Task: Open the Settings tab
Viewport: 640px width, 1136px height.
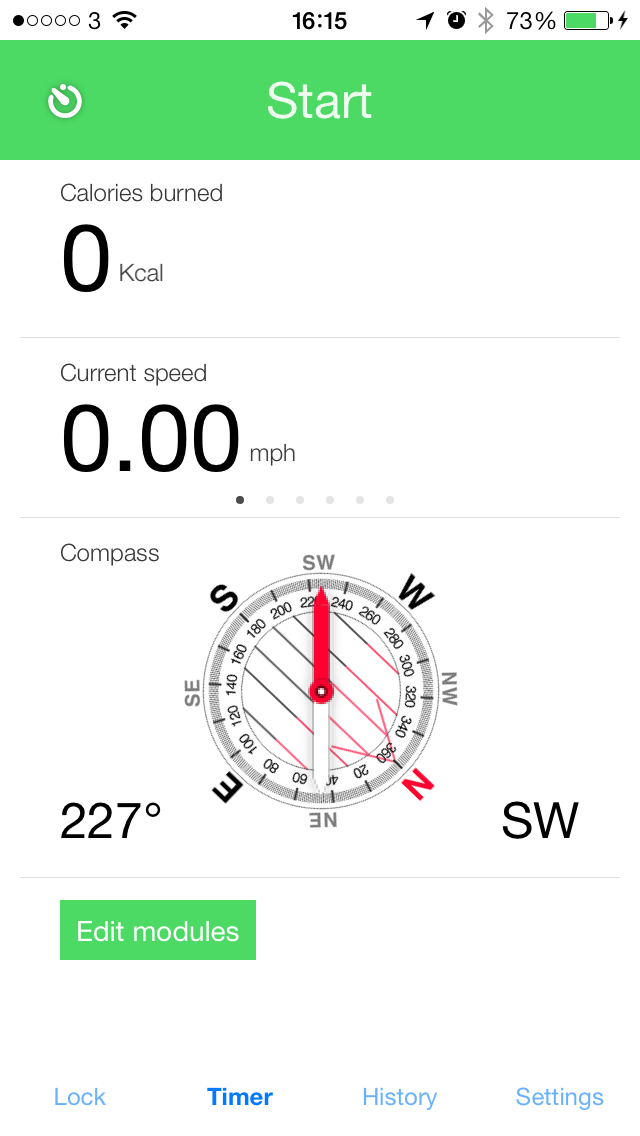Action: (x=560, y=1097)
